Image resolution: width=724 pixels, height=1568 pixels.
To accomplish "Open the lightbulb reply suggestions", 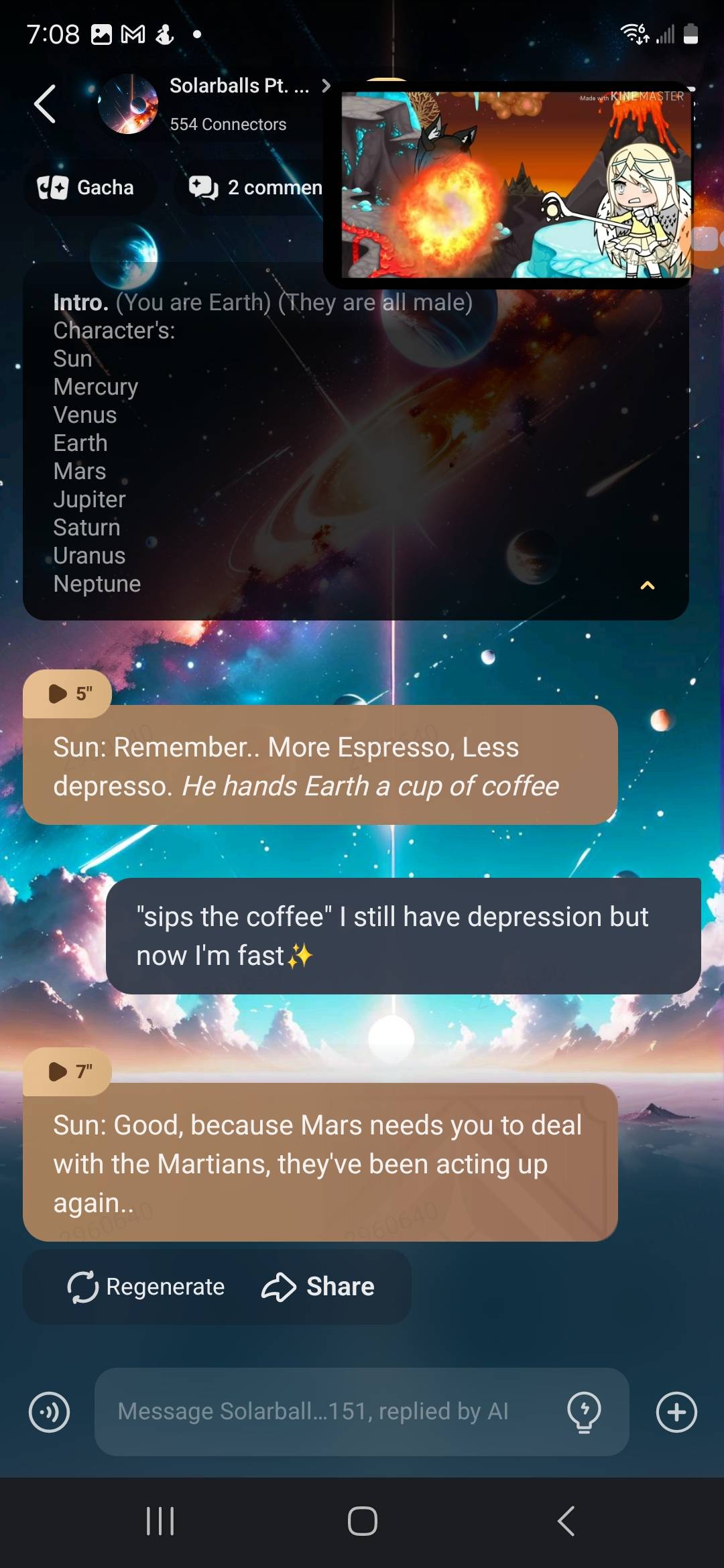I will [x=584, y=1412].
